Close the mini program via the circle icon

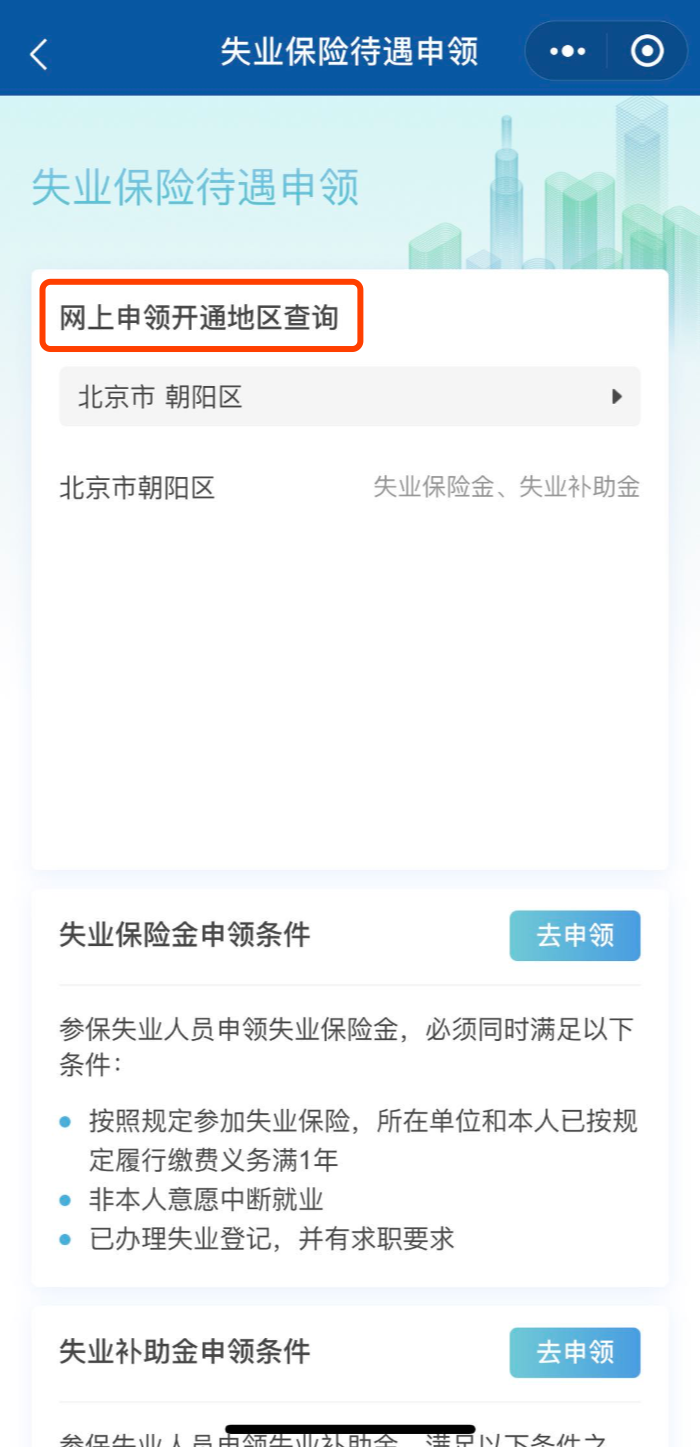point(647,51)
